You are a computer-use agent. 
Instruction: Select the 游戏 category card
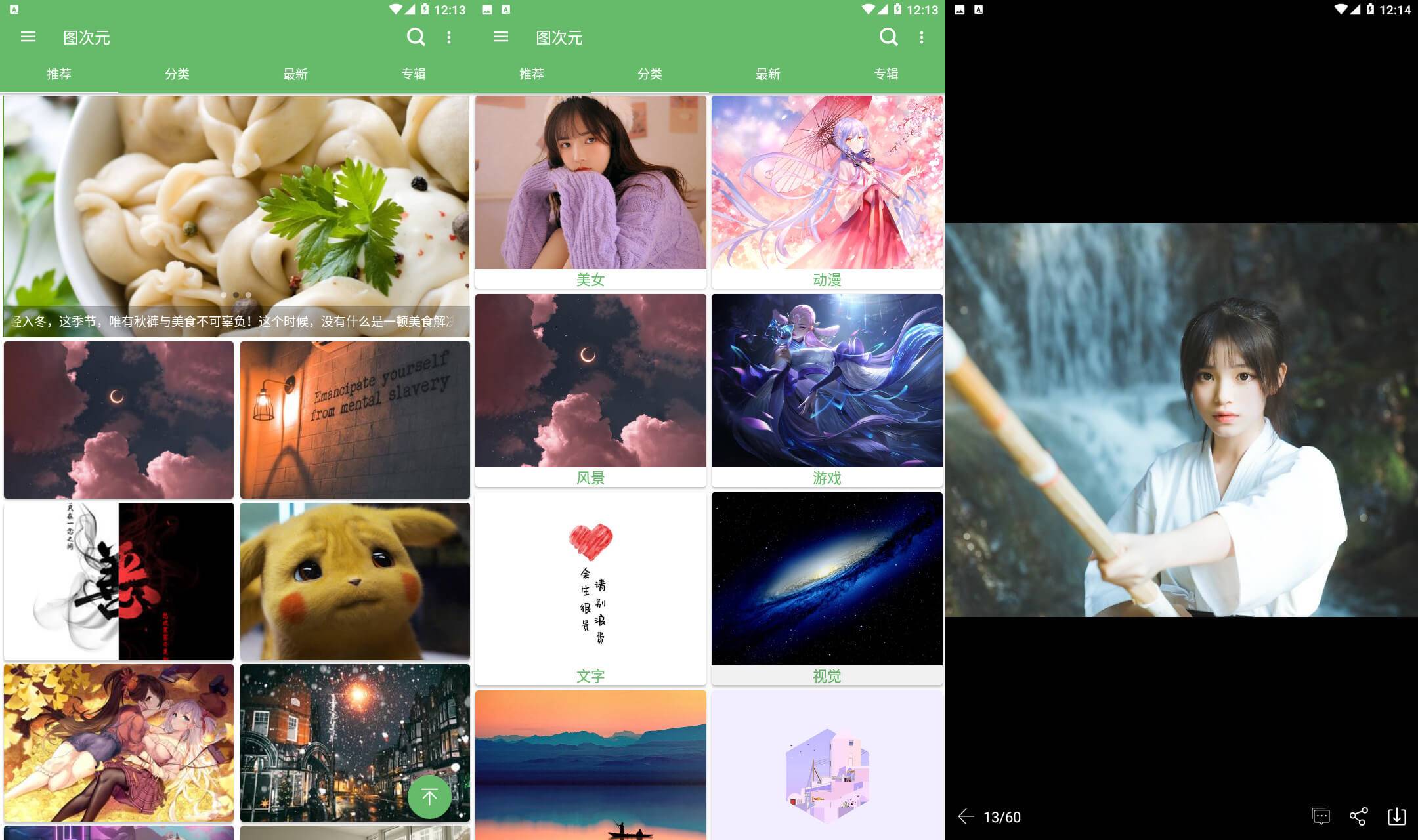point(827,390)
